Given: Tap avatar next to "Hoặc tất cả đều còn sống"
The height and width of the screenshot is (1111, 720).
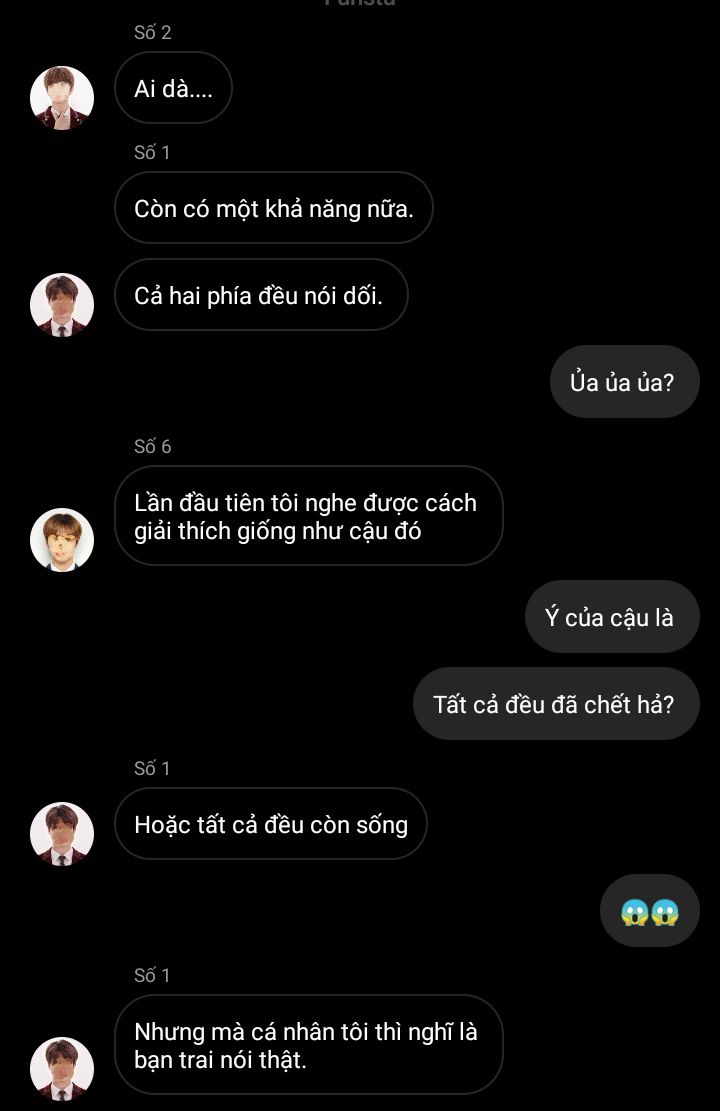Looking at the screenshot, I should [x=62, y=834].
